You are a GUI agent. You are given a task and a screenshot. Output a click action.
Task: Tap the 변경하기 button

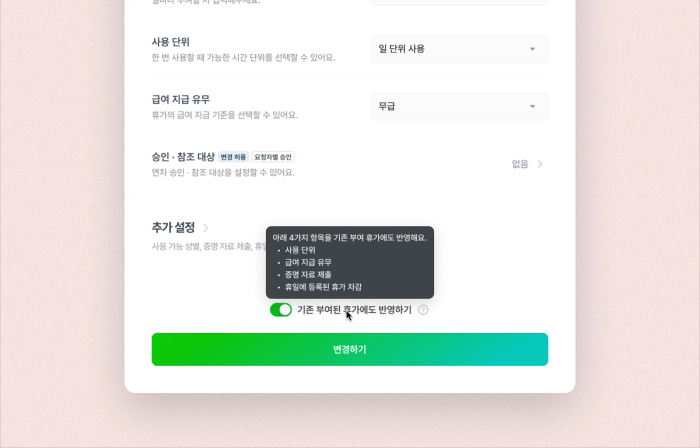[350, 349]
